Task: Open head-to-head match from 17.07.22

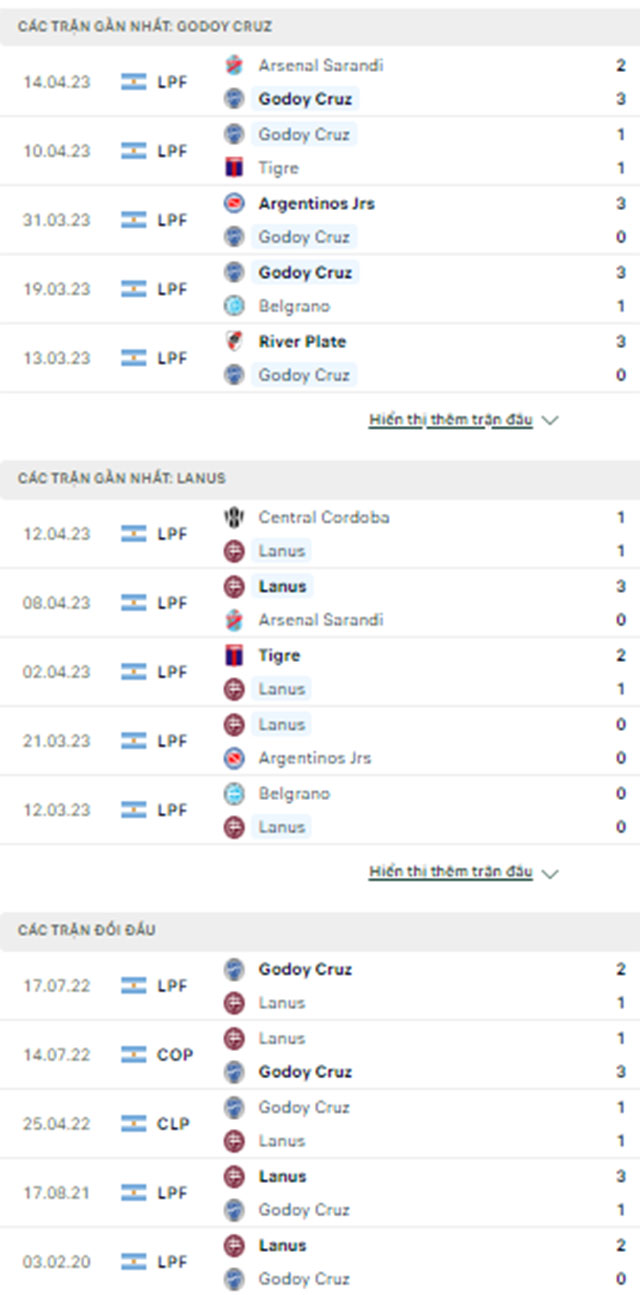Action: [x=320, y=986]
